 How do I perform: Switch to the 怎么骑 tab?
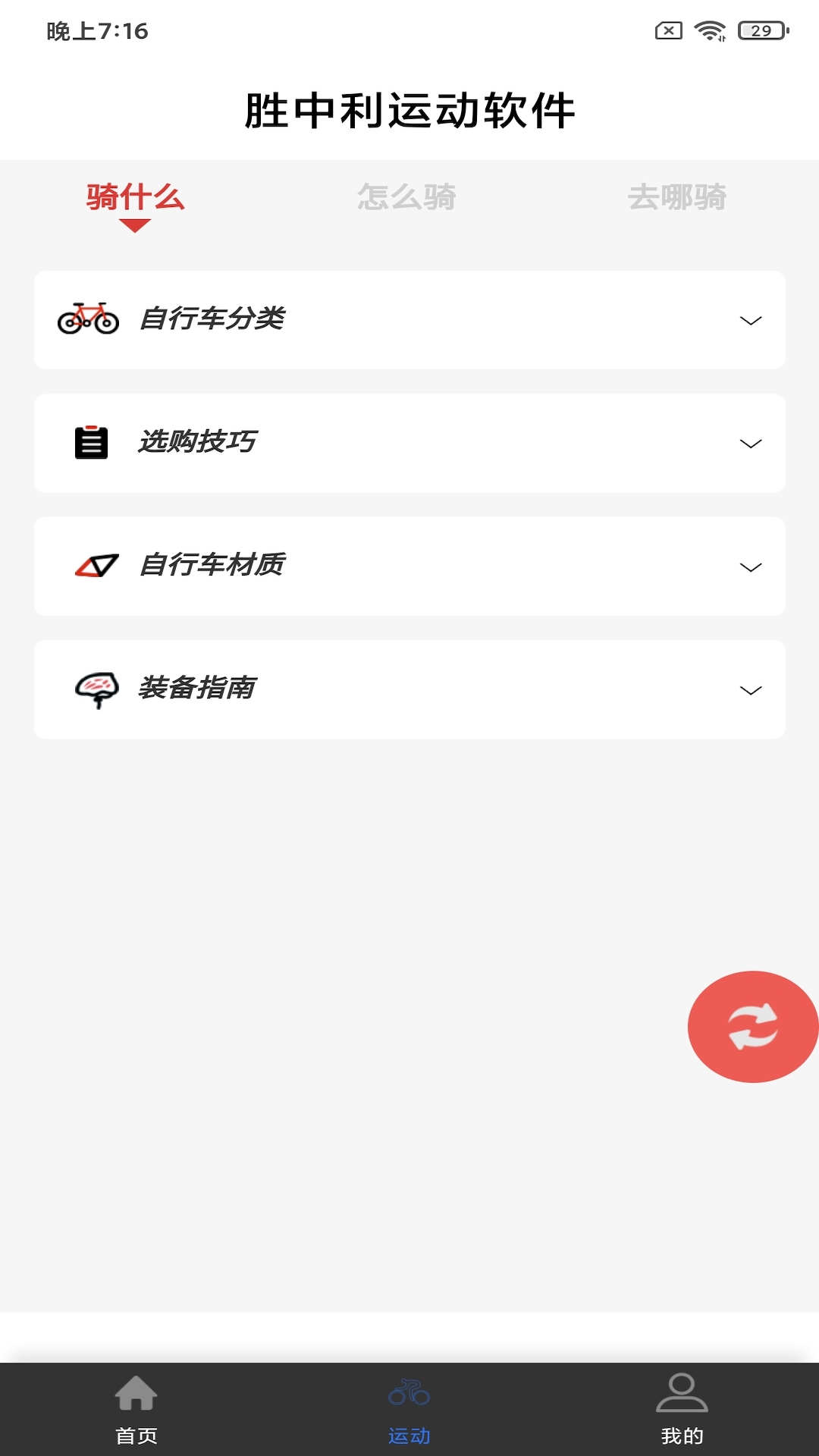[x=407, y=198]
